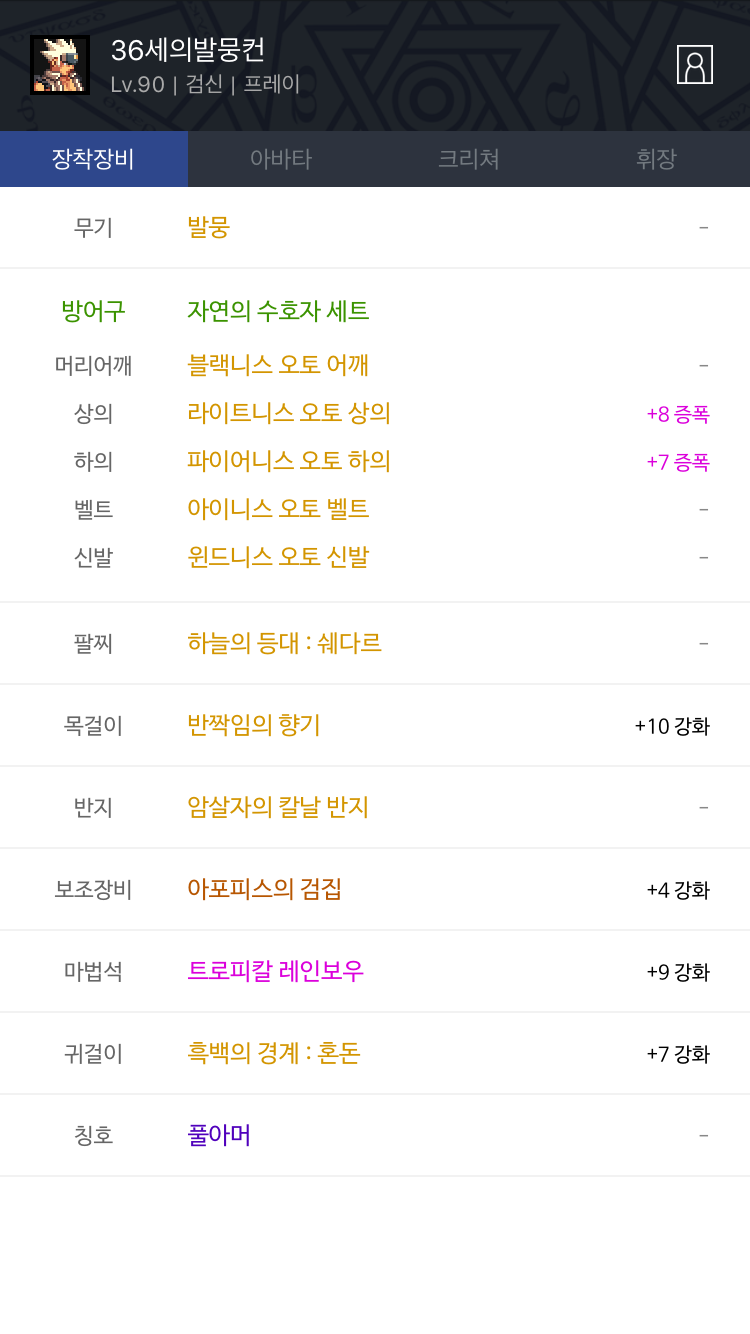View 아포피스의 검집 sub equipment

[265, 889]
